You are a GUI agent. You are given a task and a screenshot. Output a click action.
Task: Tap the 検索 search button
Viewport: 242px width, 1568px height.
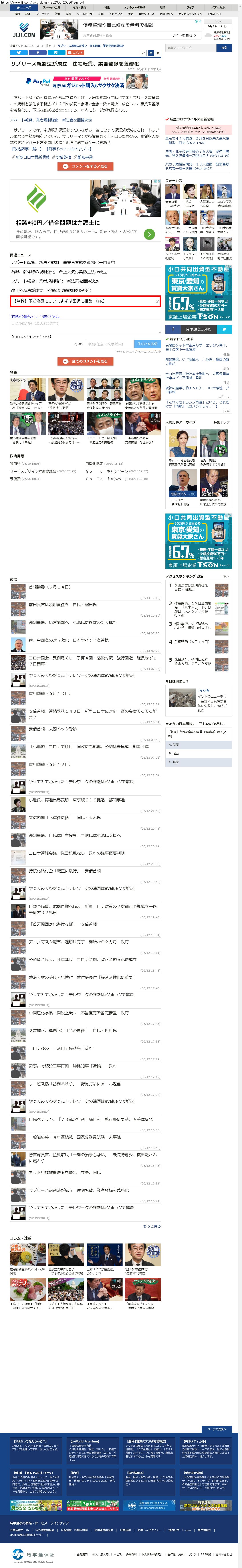(224, 47)
